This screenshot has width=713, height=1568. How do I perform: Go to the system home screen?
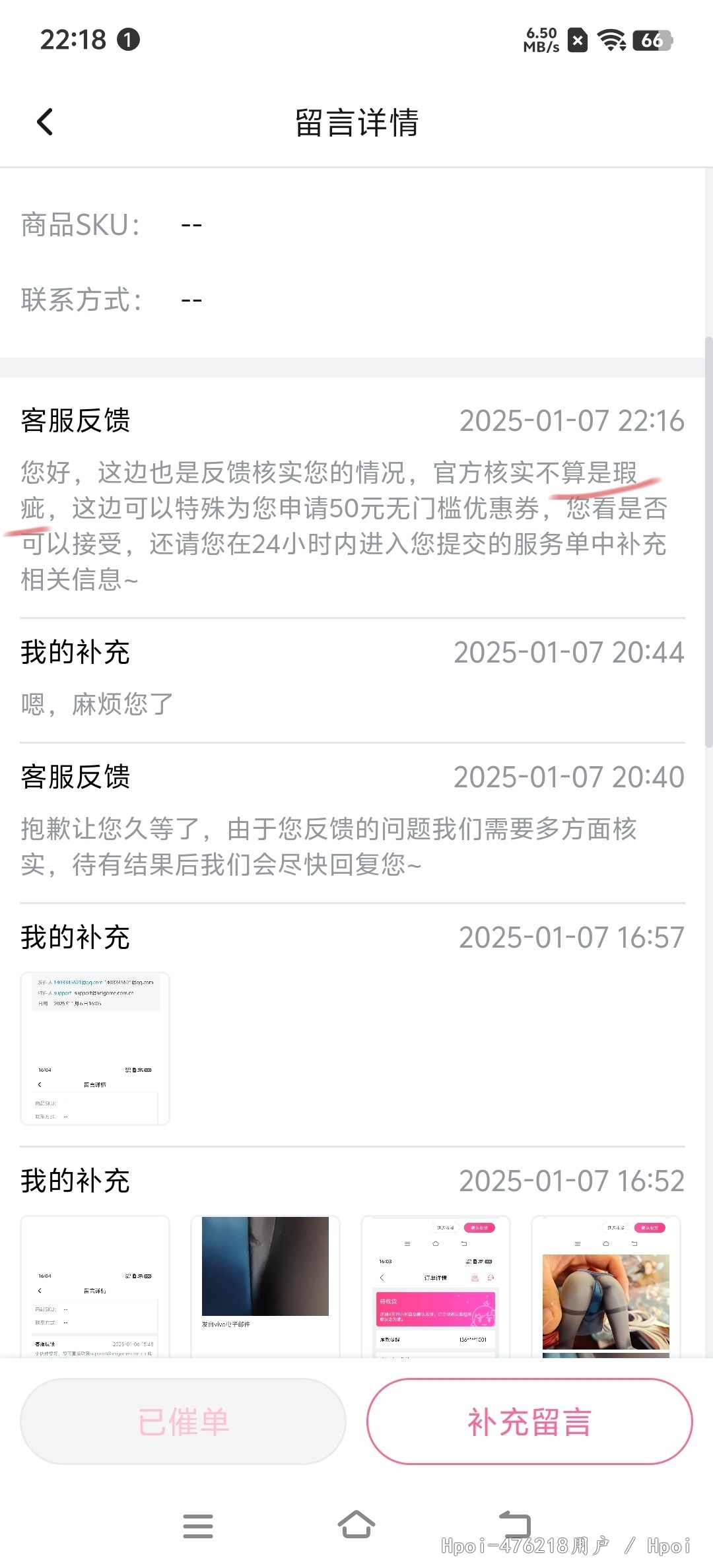pos(356,1525)
